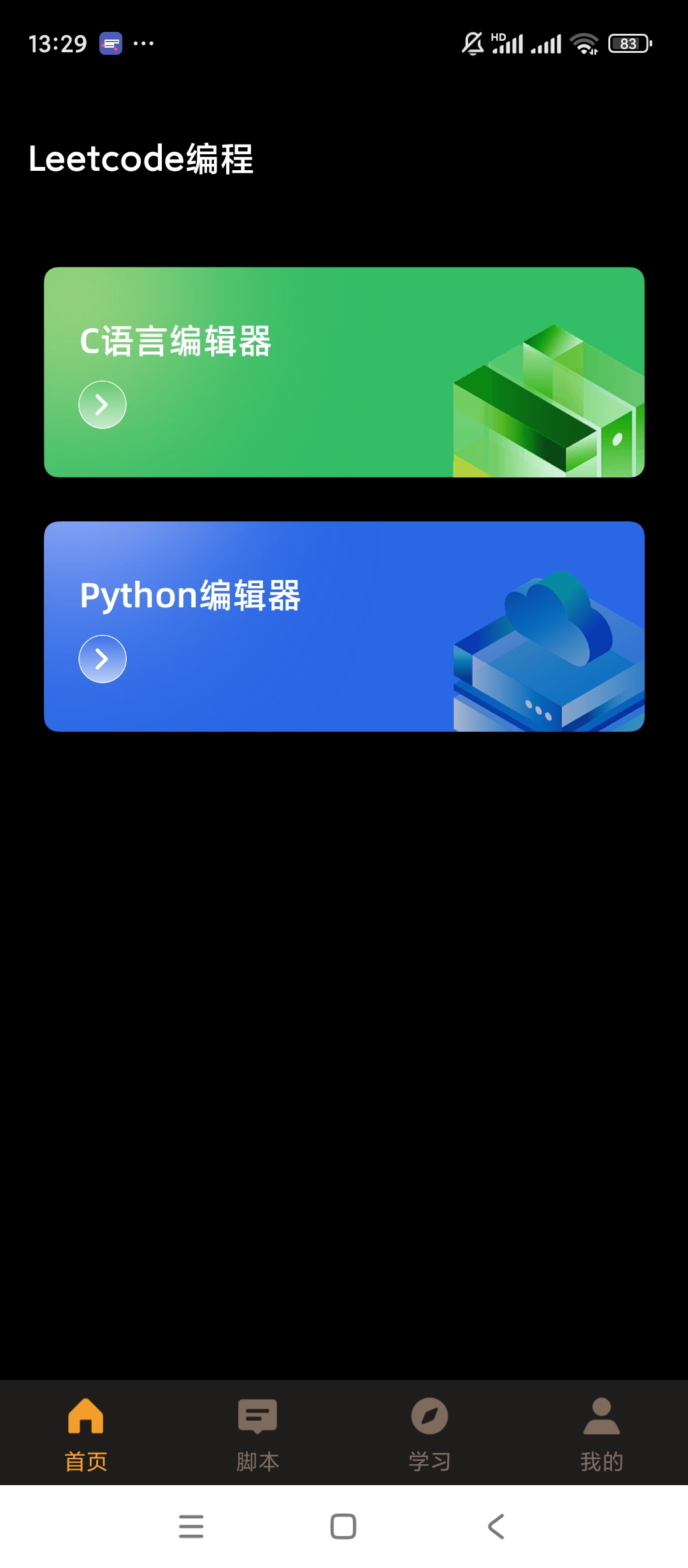Tap the arrow button under C语言编辑器
The width and height of the screenshot is (688, 1568).
[103, 405]
